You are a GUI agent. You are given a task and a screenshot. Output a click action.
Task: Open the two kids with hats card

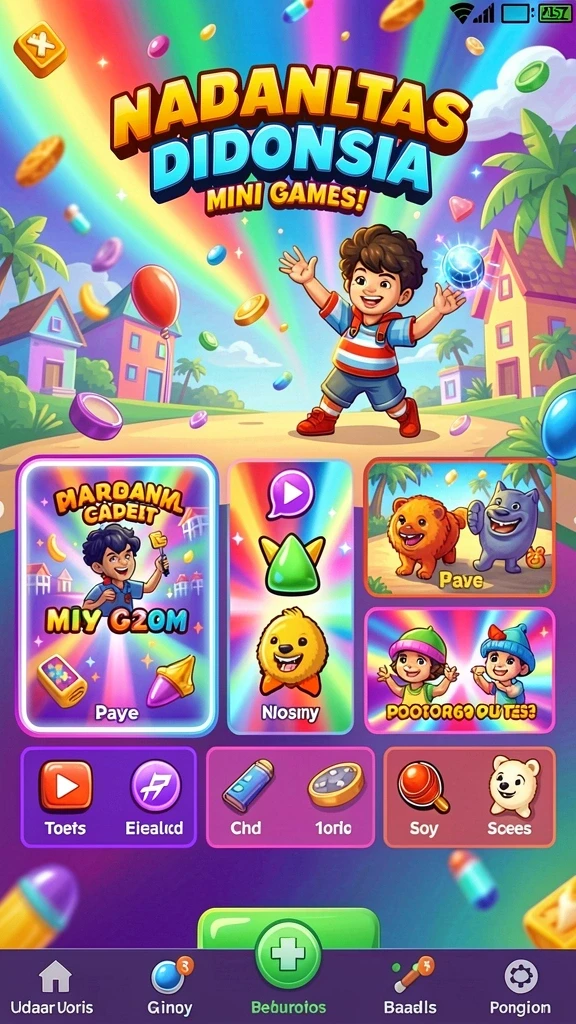[460, 670]
